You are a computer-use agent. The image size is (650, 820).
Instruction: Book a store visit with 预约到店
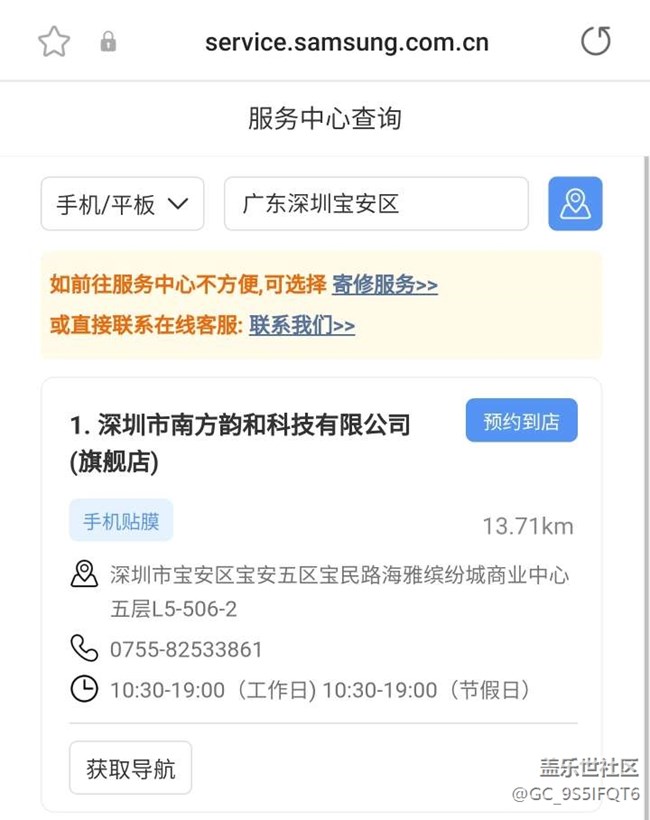[521, 421]
